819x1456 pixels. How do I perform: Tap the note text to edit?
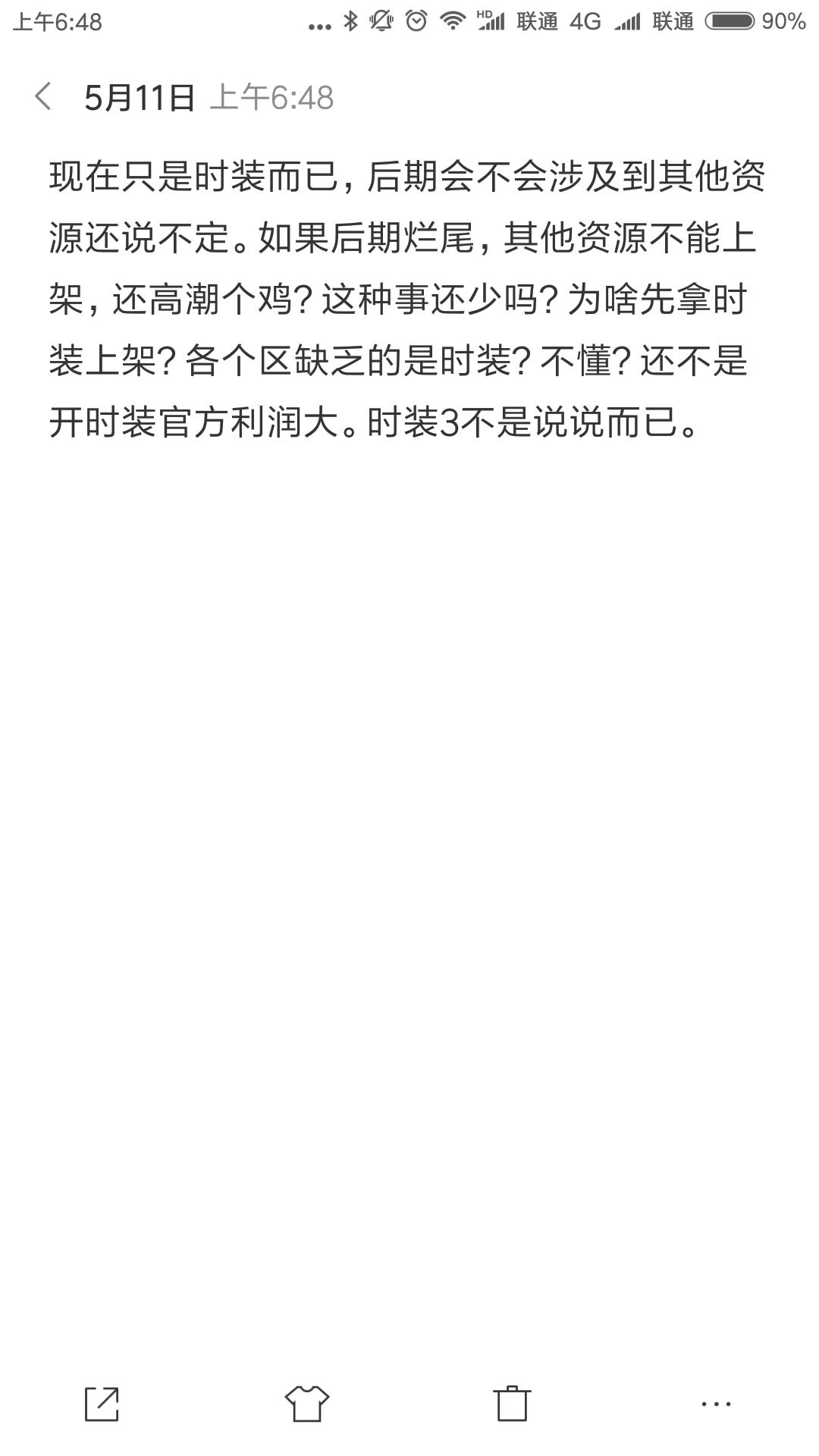coord(406,299)
